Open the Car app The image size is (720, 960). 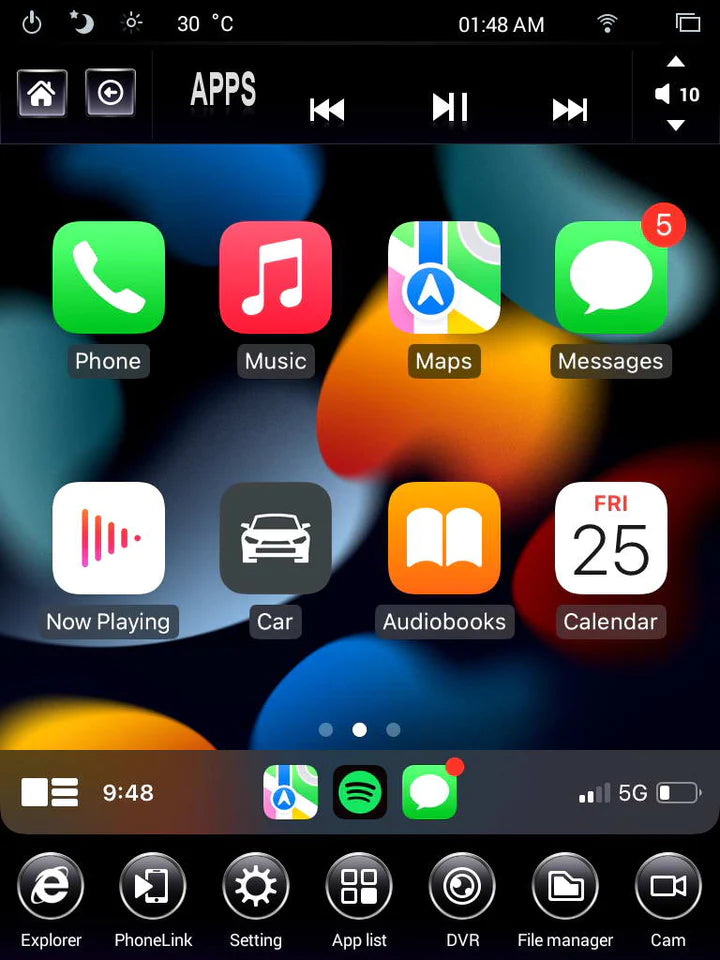(275, 538)
